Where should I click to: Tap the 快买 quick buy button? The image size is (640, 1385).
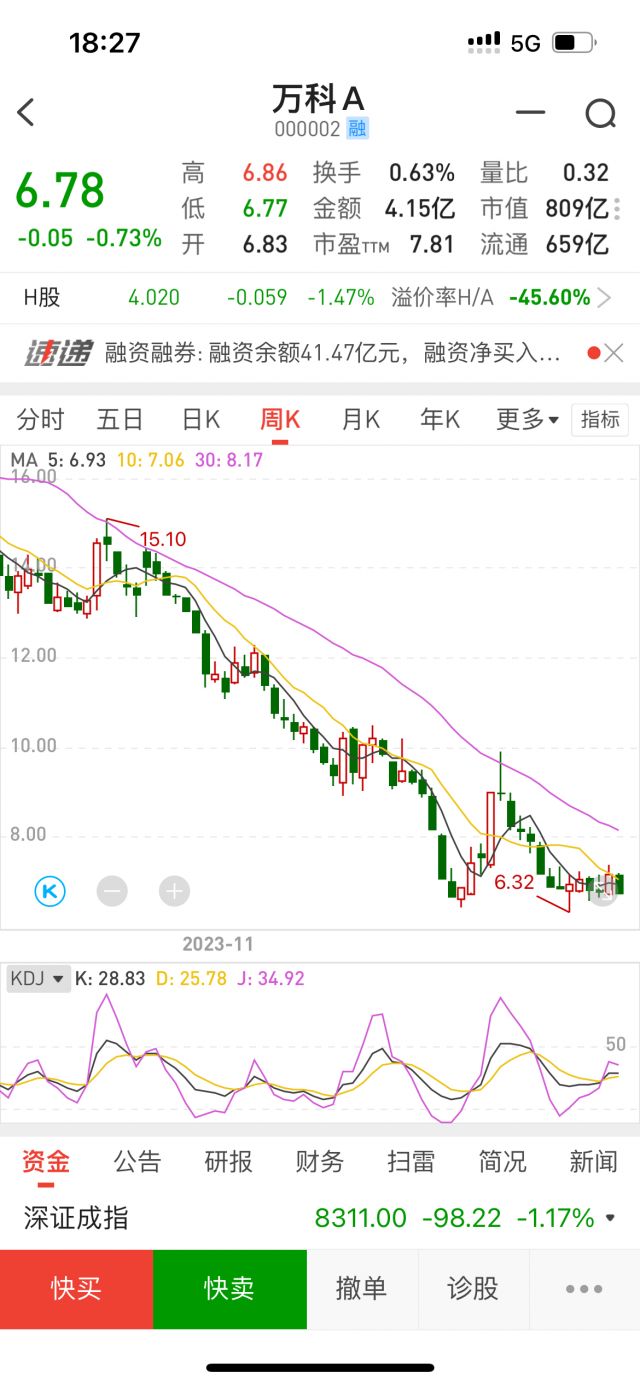coord(76,1288)
